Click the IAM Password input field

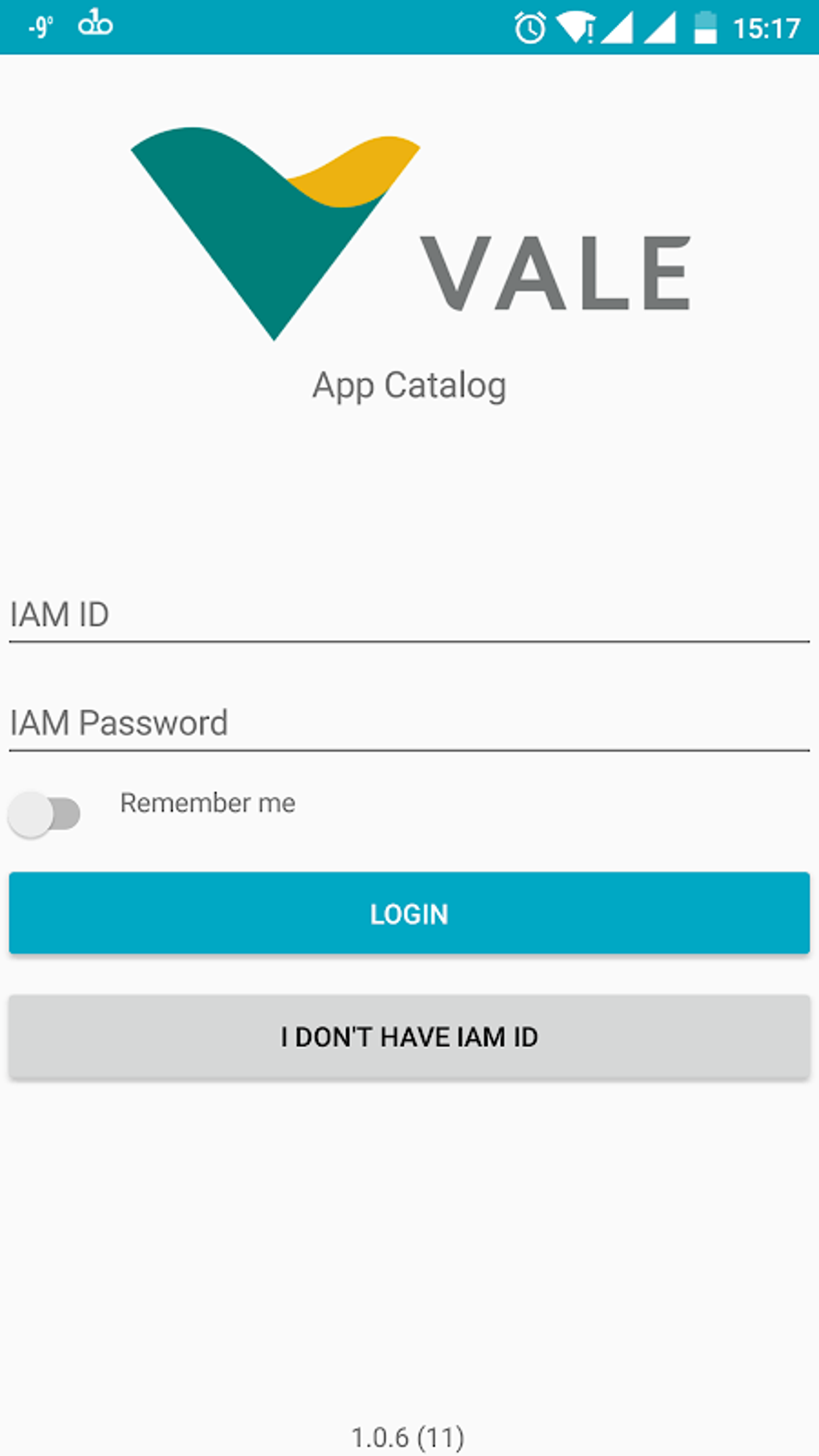click(x=409, y=723)
